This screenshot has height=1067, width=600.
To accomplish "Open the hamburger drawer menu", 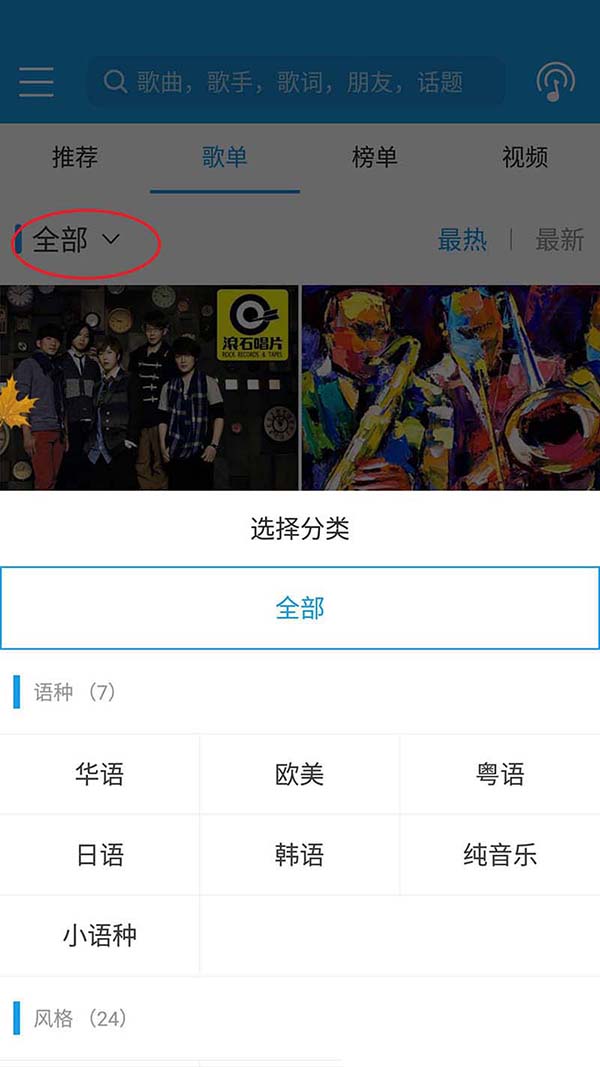I will pos(36,81).
